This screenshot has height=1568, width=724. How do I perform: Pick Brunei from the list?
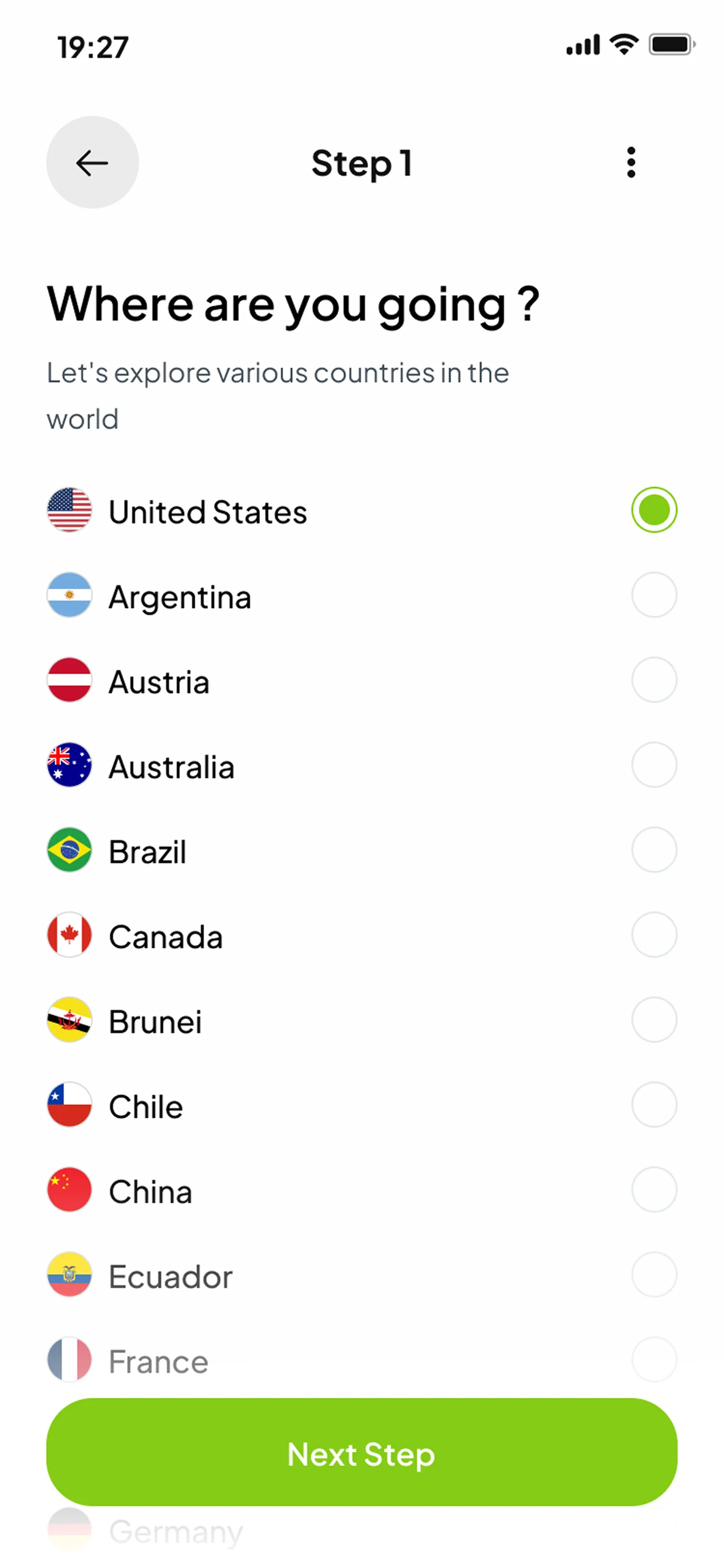pos(654,1020)
